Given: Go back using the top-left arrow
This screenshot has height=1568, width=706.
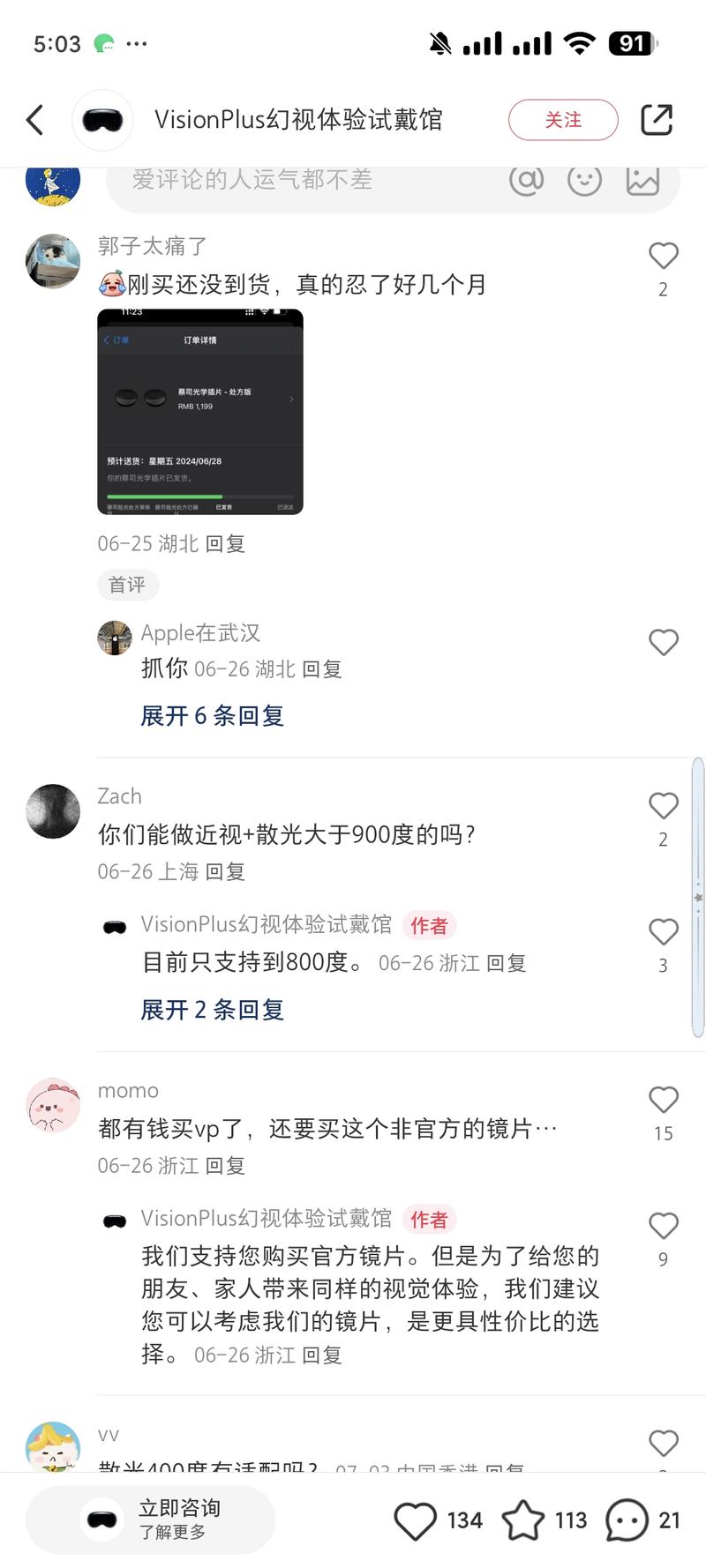Looking at the screenshot, I should point(35,120).
